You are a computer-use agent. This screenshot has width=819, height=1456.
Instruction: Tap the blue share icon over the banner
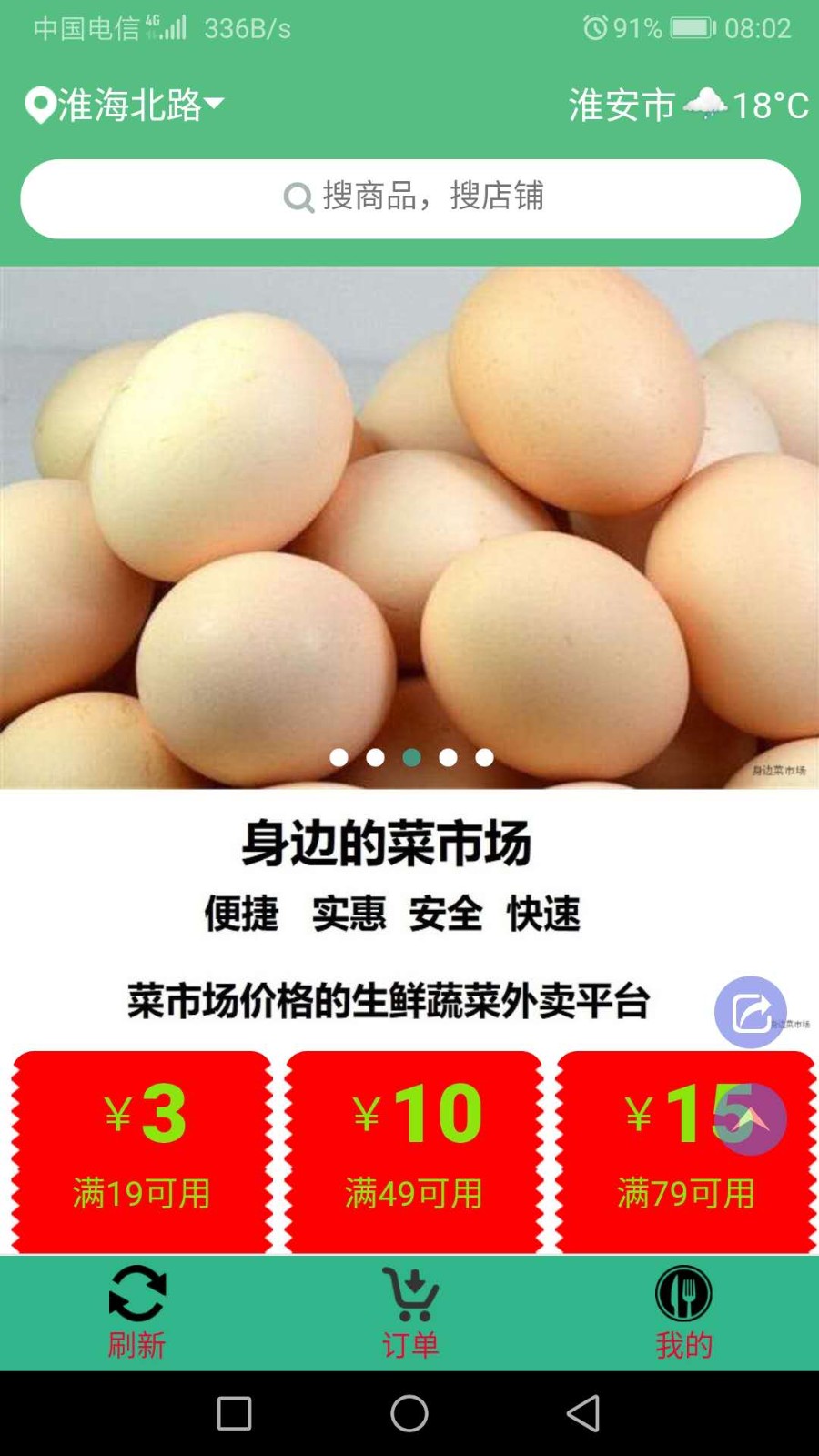point(752,1010)
